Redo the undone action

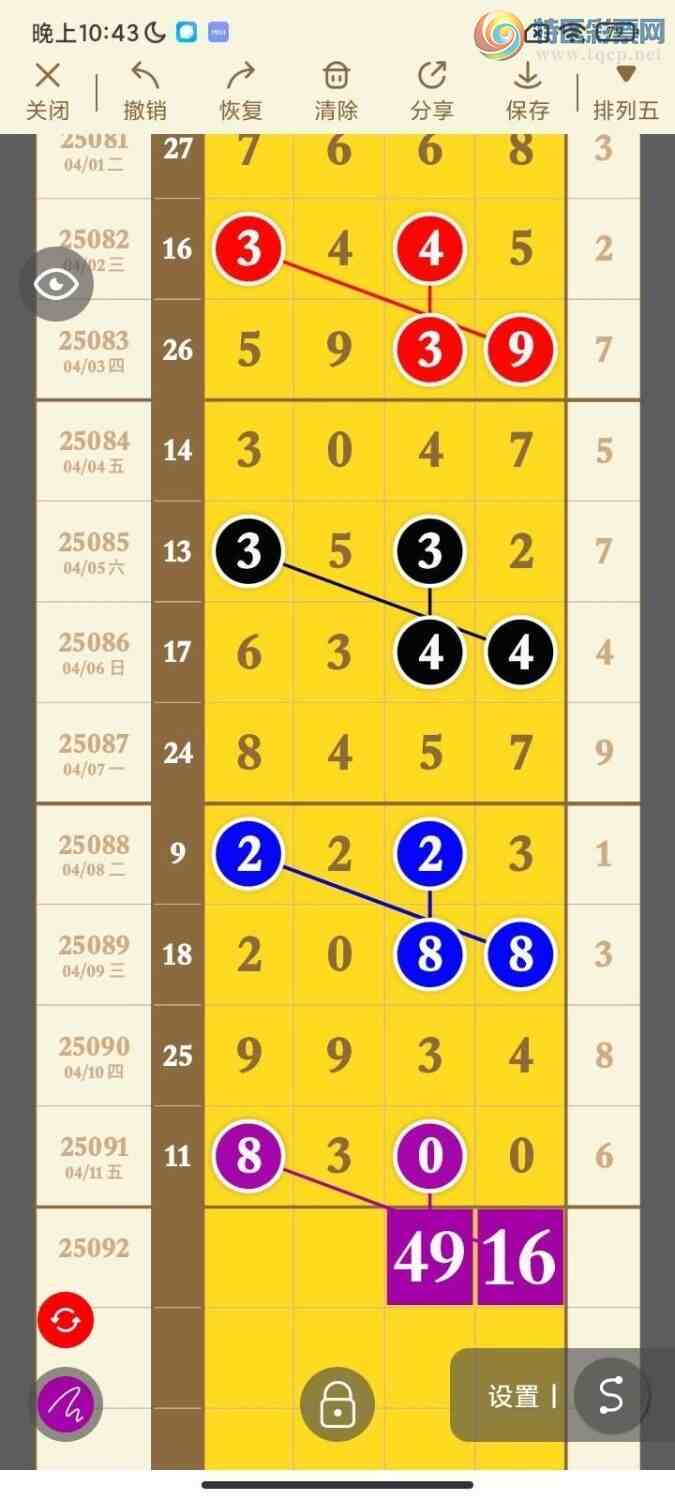click(x=240, y=90)
